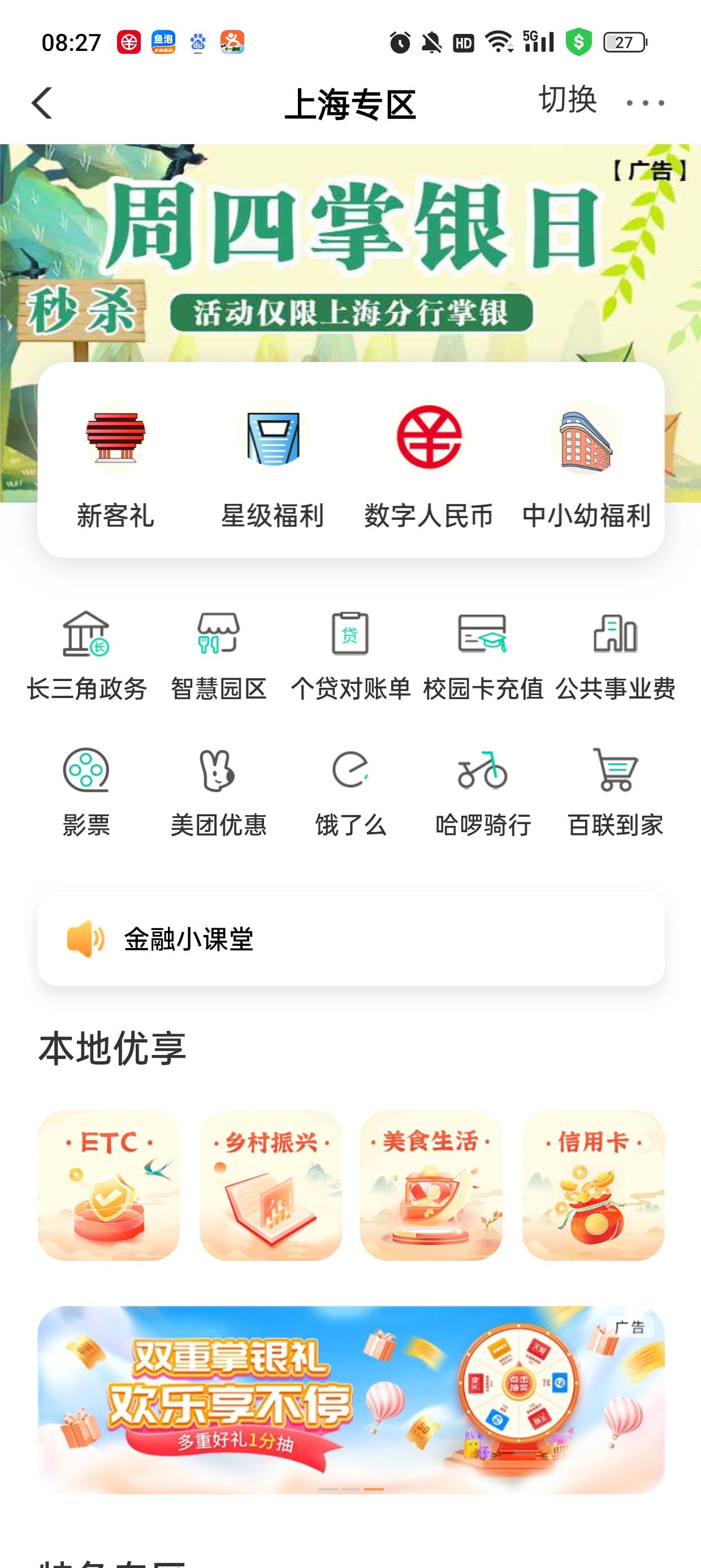
Task: Launch 智慧园区
Action: (x=218, y=656)
